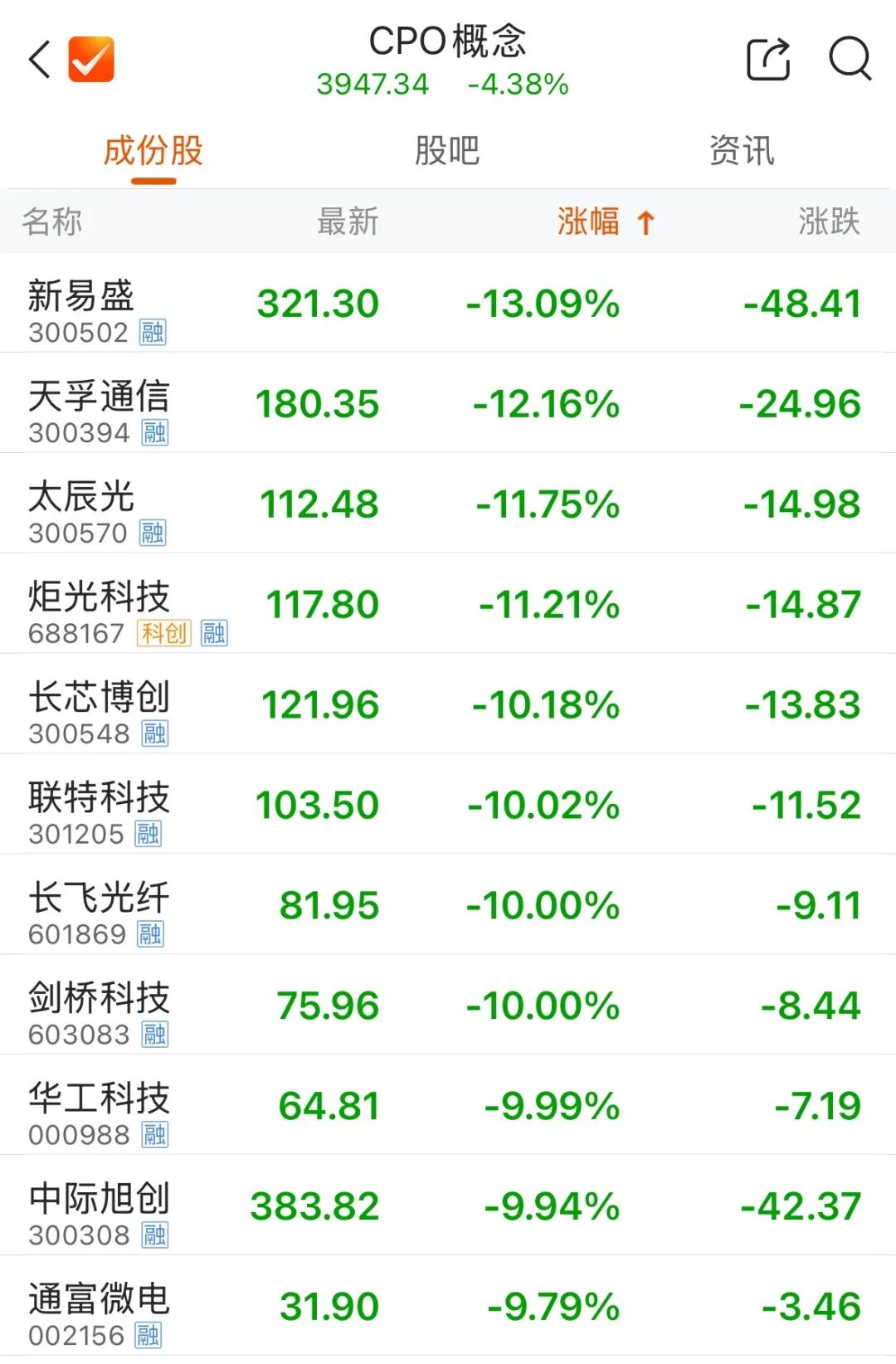Go back with the arrow icon
Viewport: 896px width, 1364px height.
(x=40, y=60)
